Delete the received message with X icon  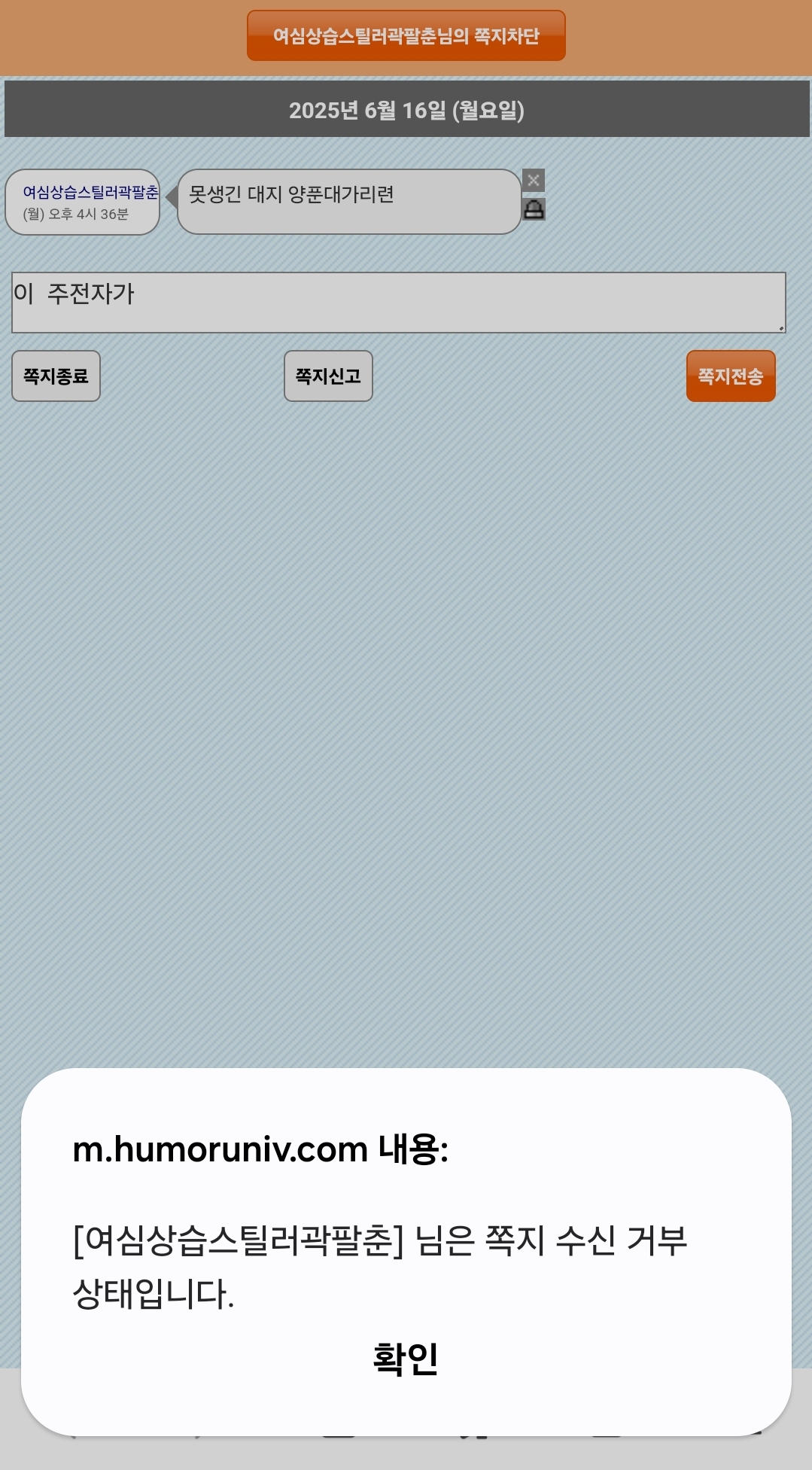click(534, 181)
